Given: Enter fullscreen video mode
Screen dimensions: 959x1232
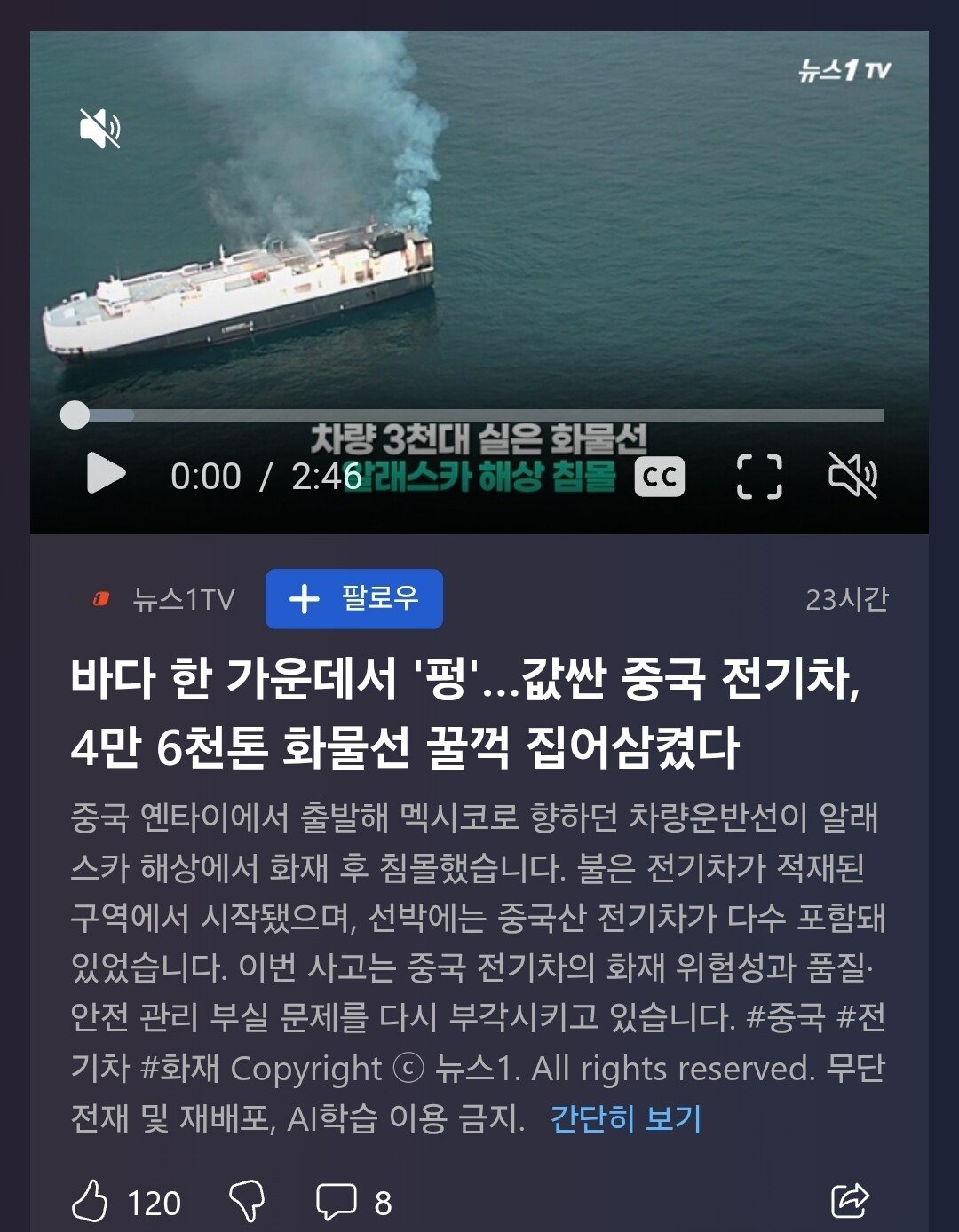Looking at the screenshot, I should tap(759, 477).
